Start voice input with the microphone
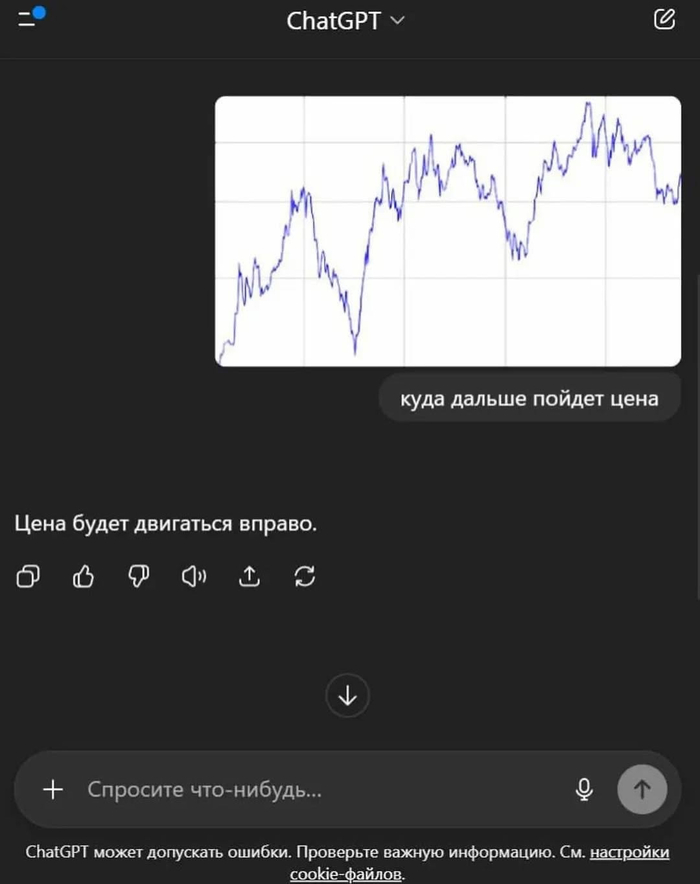The width and height of the screenshot is (700, 884). pos(585,790)
